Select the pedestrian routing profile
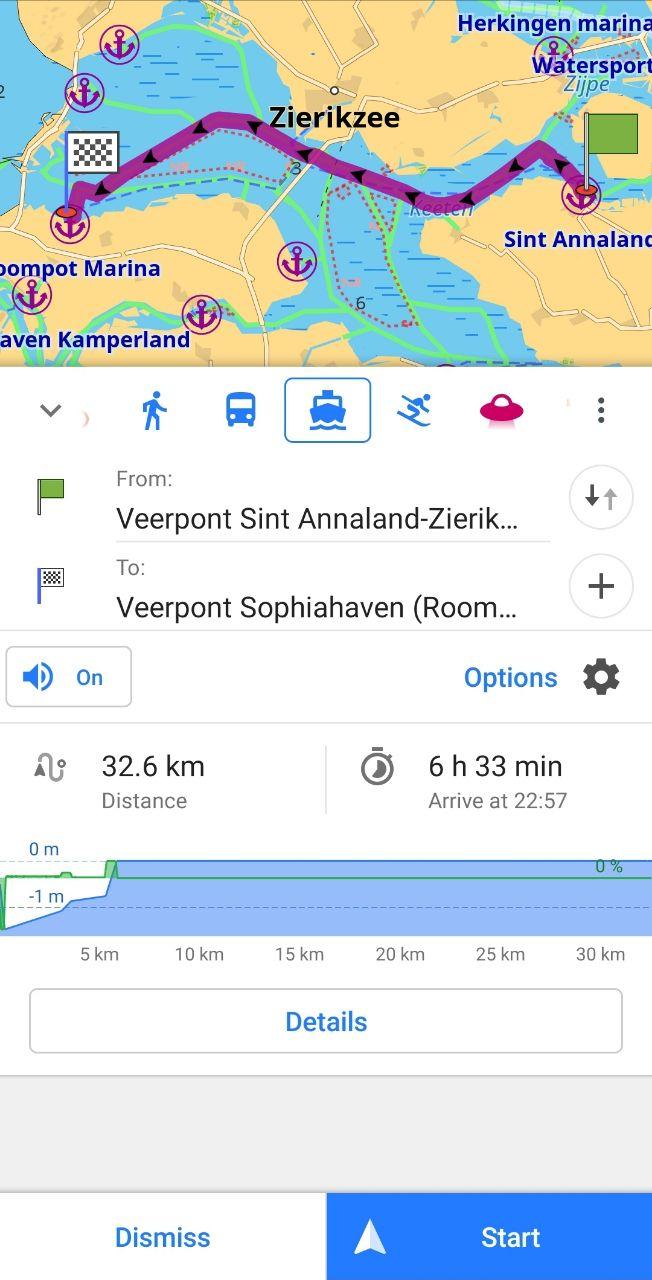The image size is (652, 1280). click(x=153, y=410)
